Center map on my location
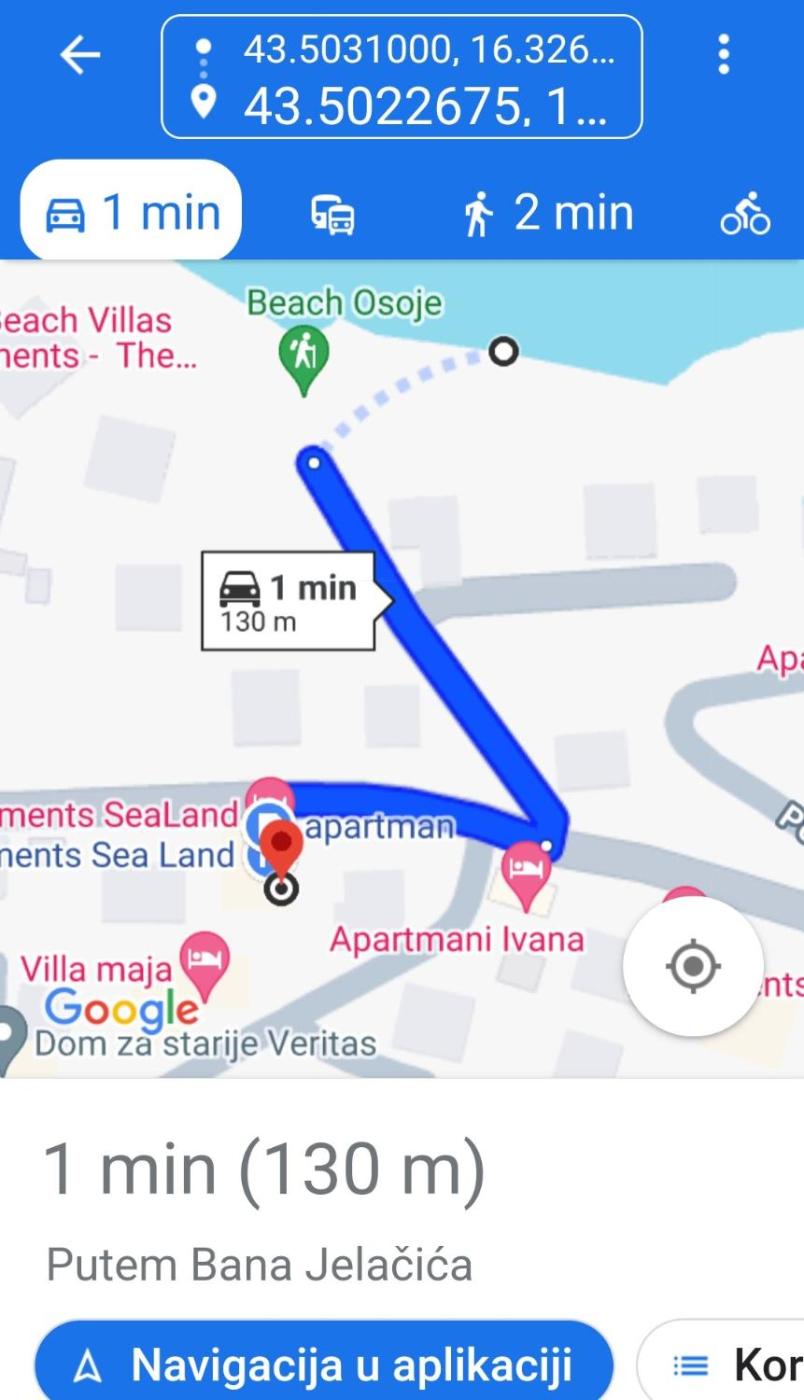Image resolution: width=804 pixels, height=1400 pixels. (693, 966)
